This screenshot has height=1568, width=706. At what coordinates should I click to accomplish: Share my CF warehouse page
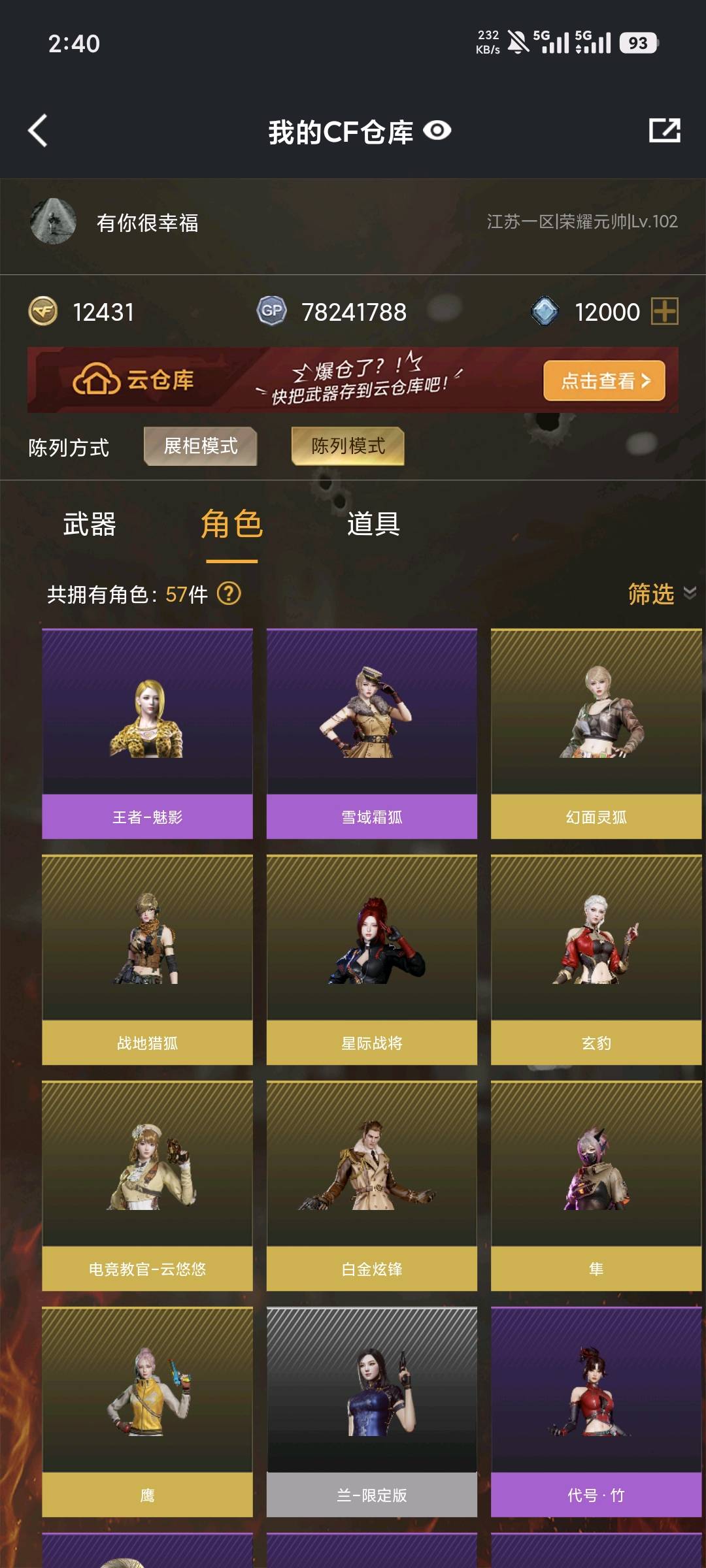(x=665, y=130)
